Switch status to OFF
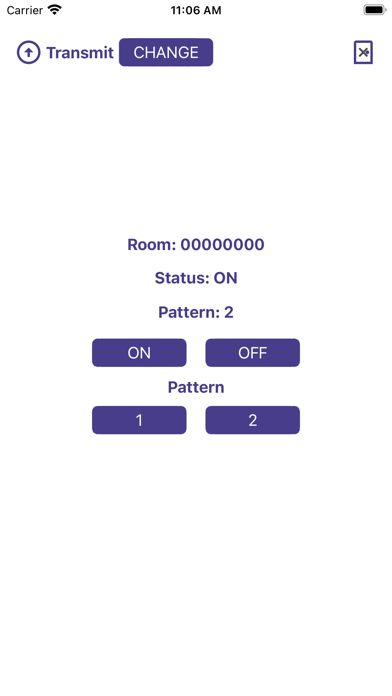The width and height of the screenshot is (392, 696). 252,353
